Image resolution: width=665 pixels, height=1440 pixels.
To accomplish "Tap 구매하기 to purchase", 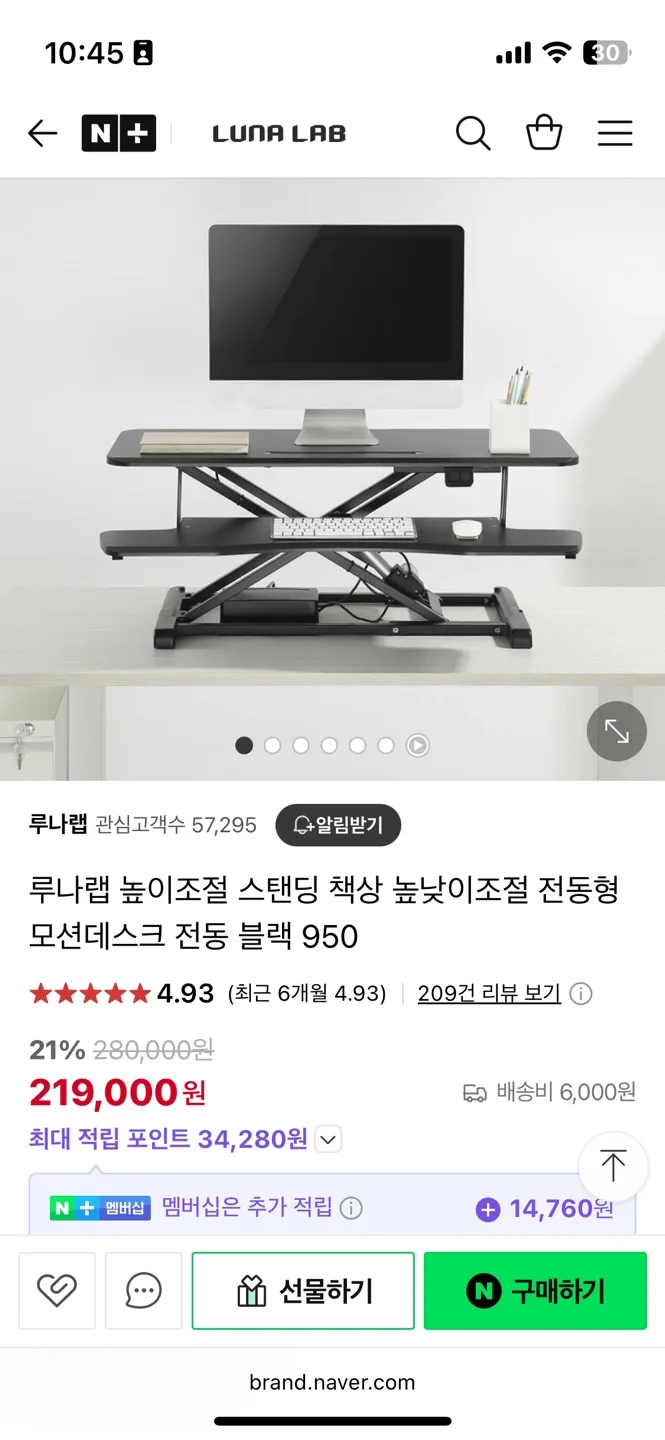I will [x=535, y=1291].
